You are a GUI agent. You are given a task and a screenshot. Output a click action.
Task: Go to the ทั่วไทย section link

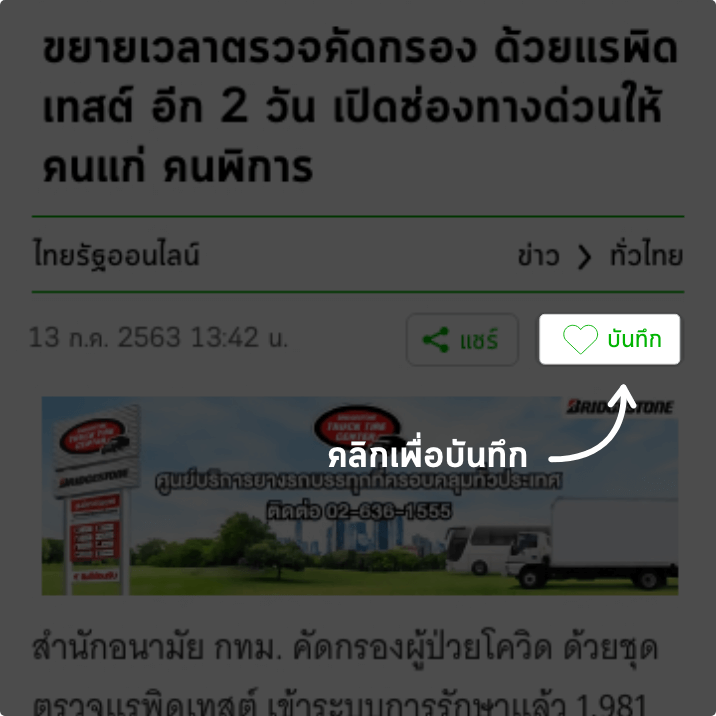[645, 256]
